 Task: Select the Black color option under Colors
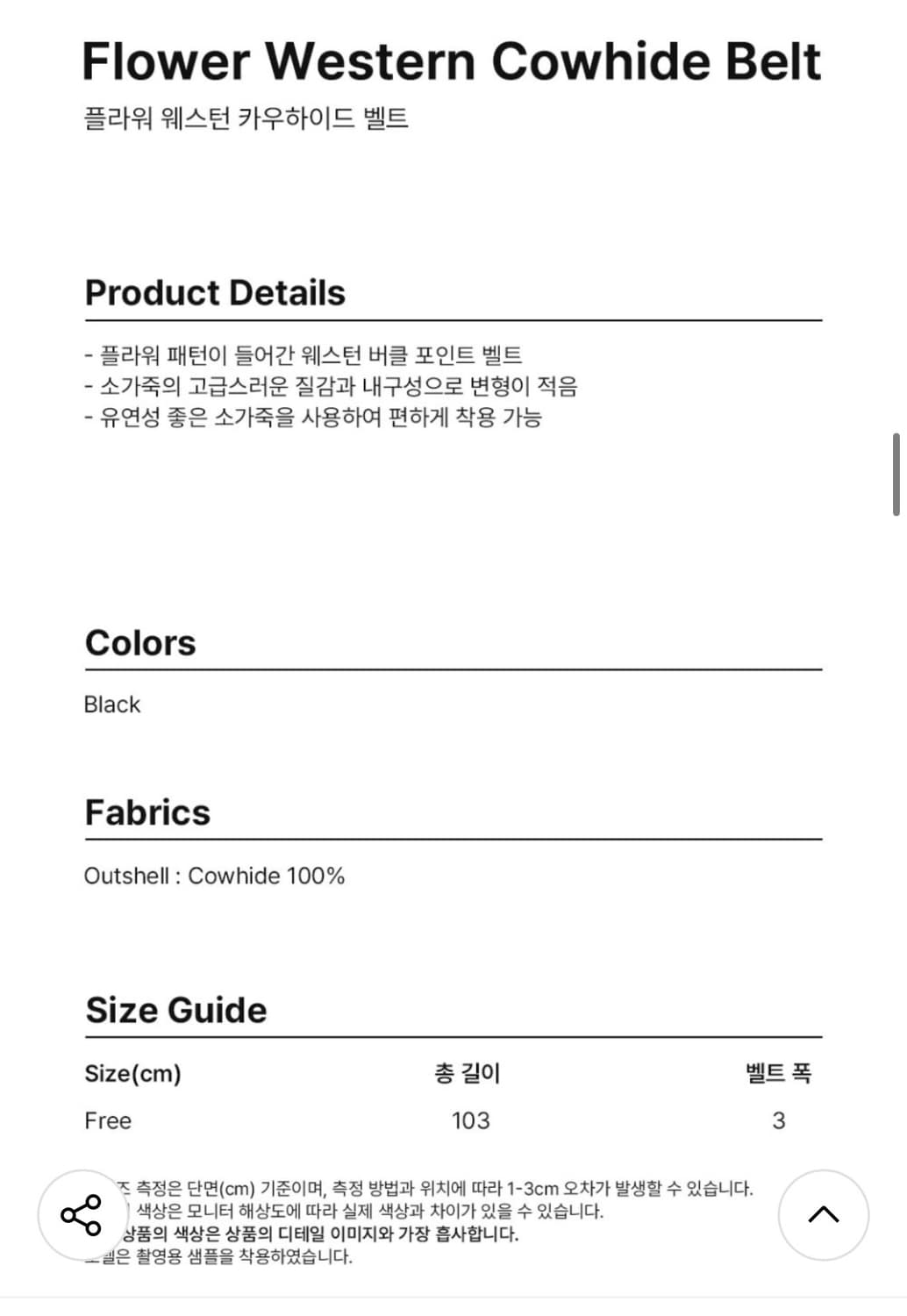coord(111,704)
